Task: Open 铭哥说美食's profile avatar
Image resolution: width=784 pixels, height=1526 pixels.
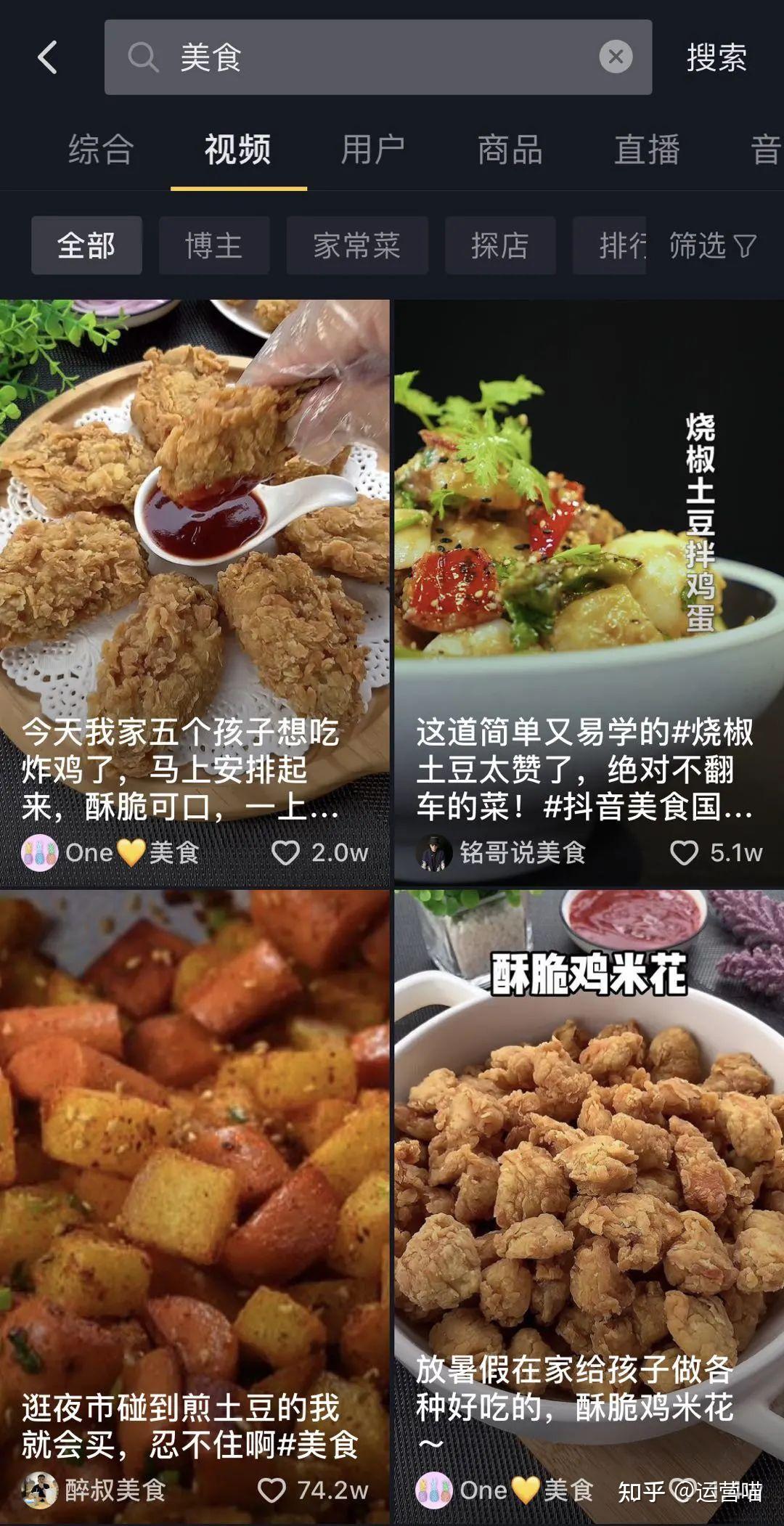Action: tap(434, 852)
